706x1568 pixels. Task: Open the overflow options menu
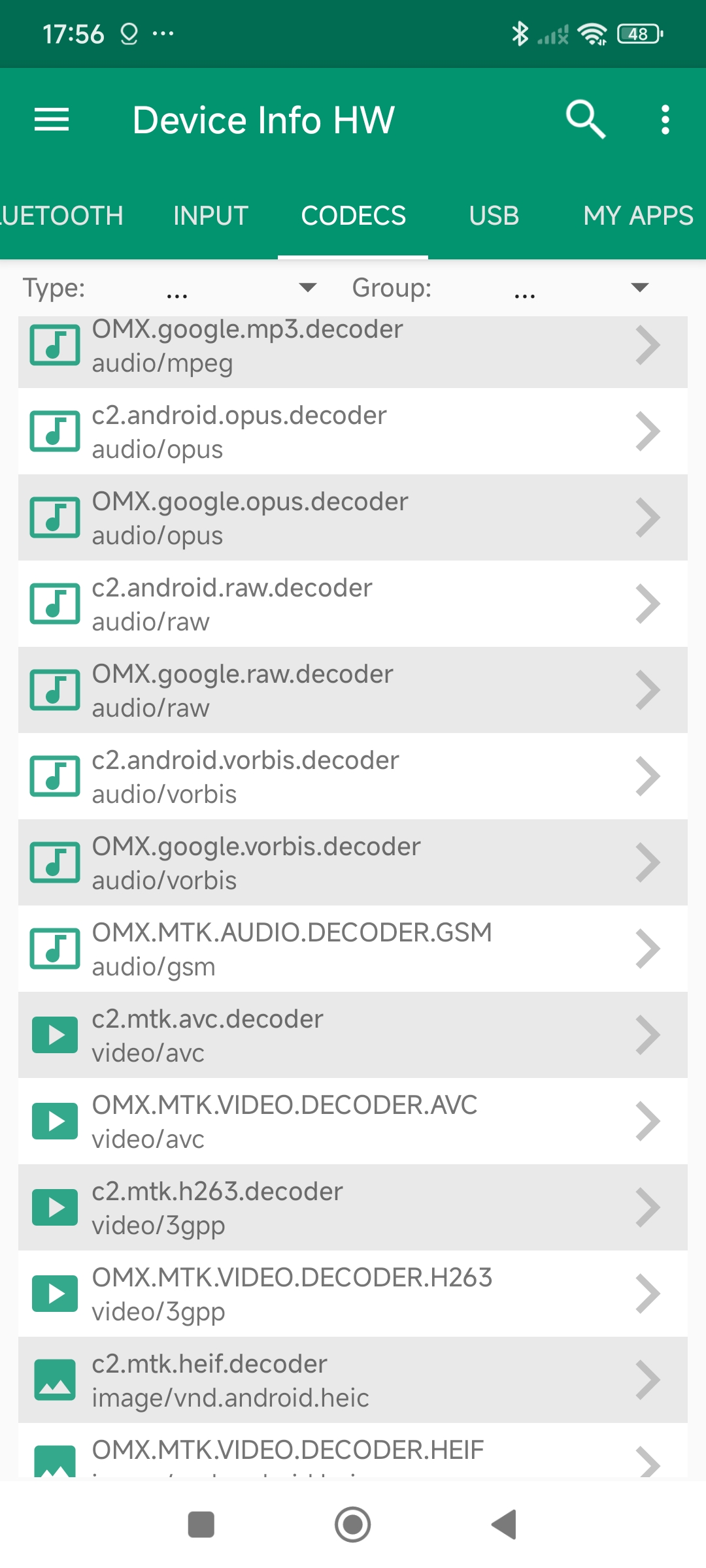click(665, 120)
